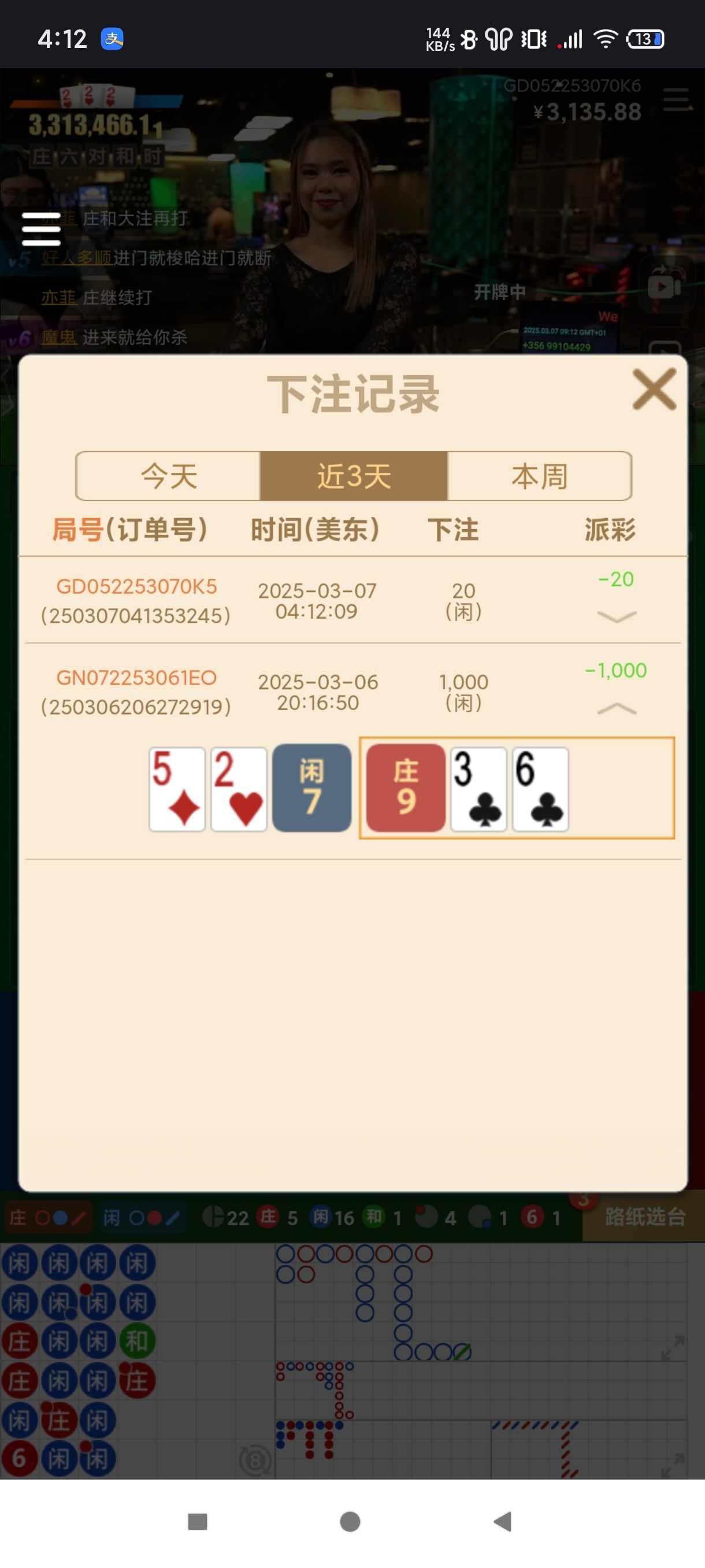Collapse details for order GN072253061EO
This screenshot has width=705, height=1568.
tap(616, 708)
